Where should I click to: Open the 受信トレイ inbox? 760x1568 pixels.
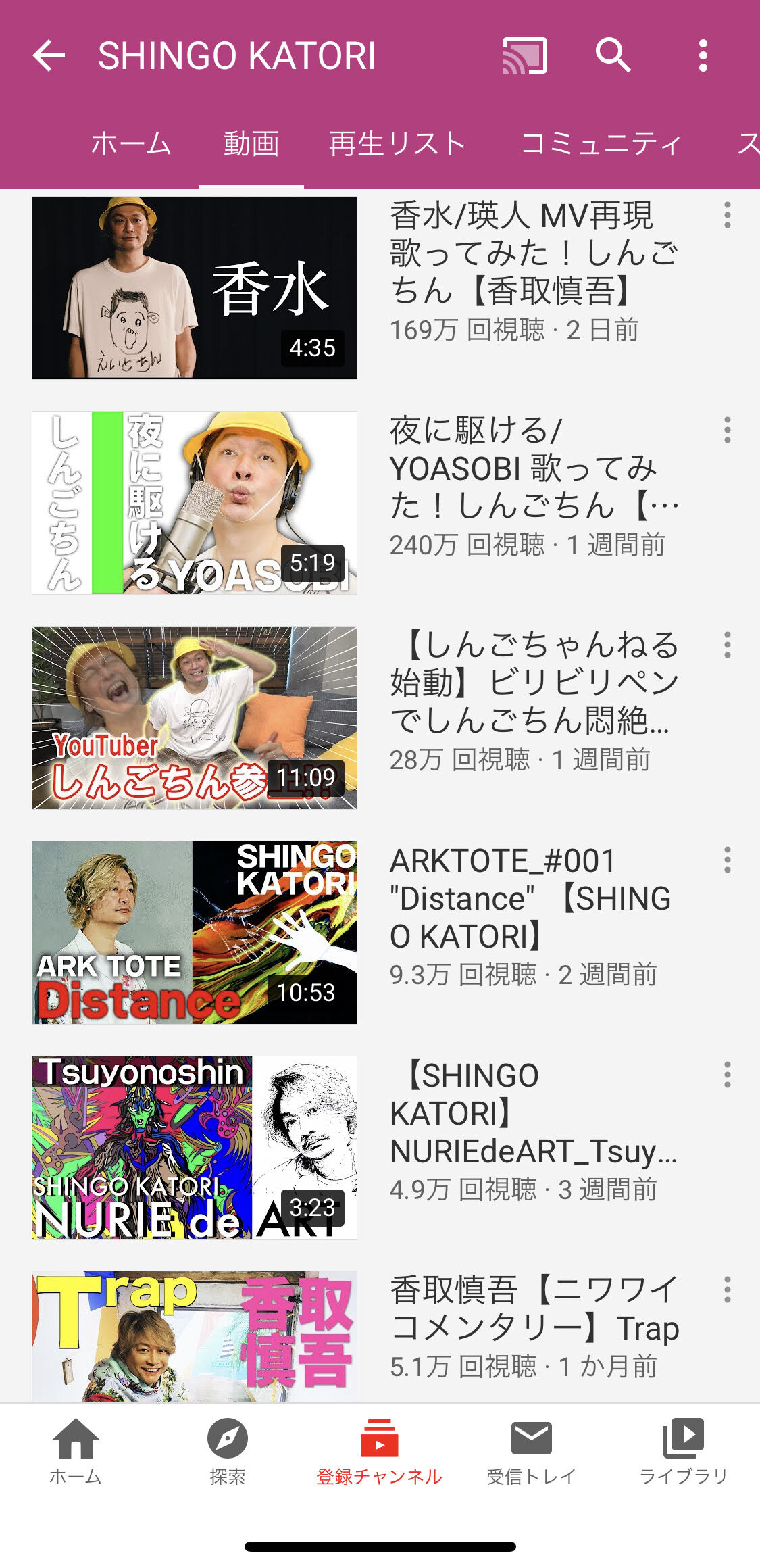531,1450
